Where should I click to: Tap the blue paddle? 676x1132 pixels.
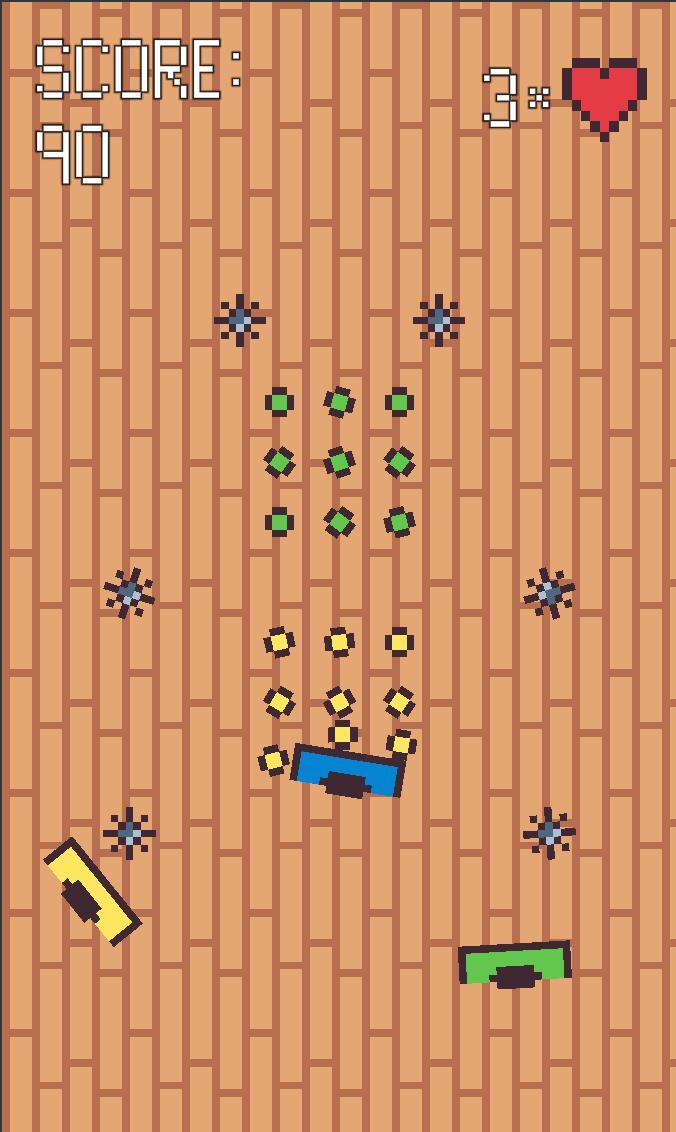pos(347,772)
